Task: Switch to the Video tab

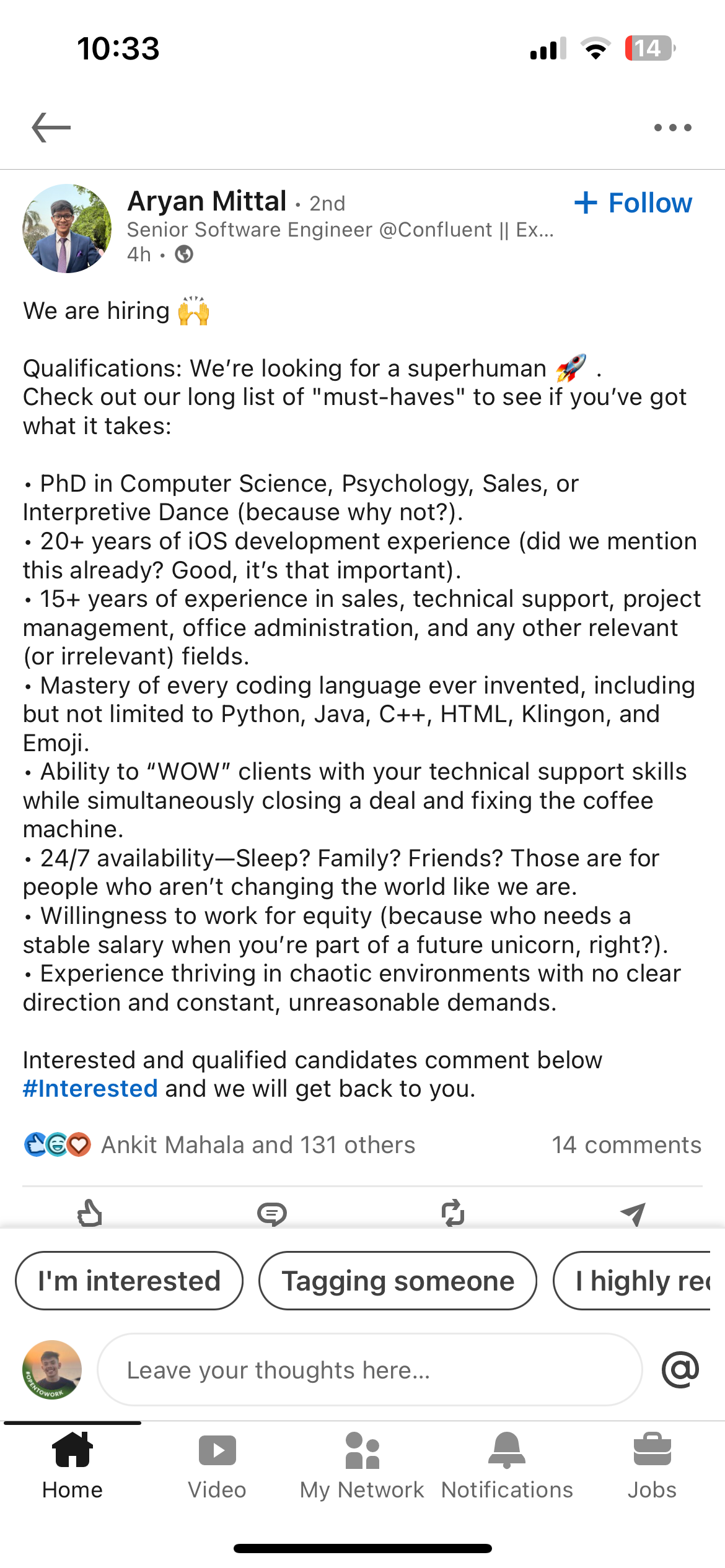Action: [x=217, y=1464]
